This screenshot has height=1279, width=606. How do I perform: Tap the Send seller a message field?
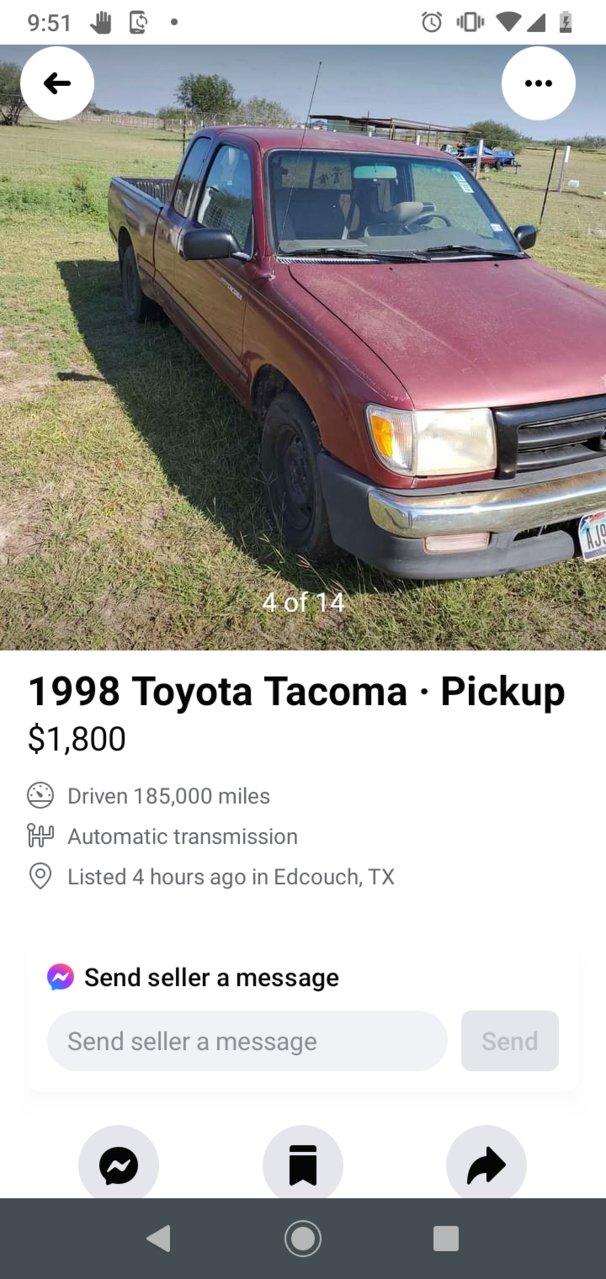pos(247,1041)
